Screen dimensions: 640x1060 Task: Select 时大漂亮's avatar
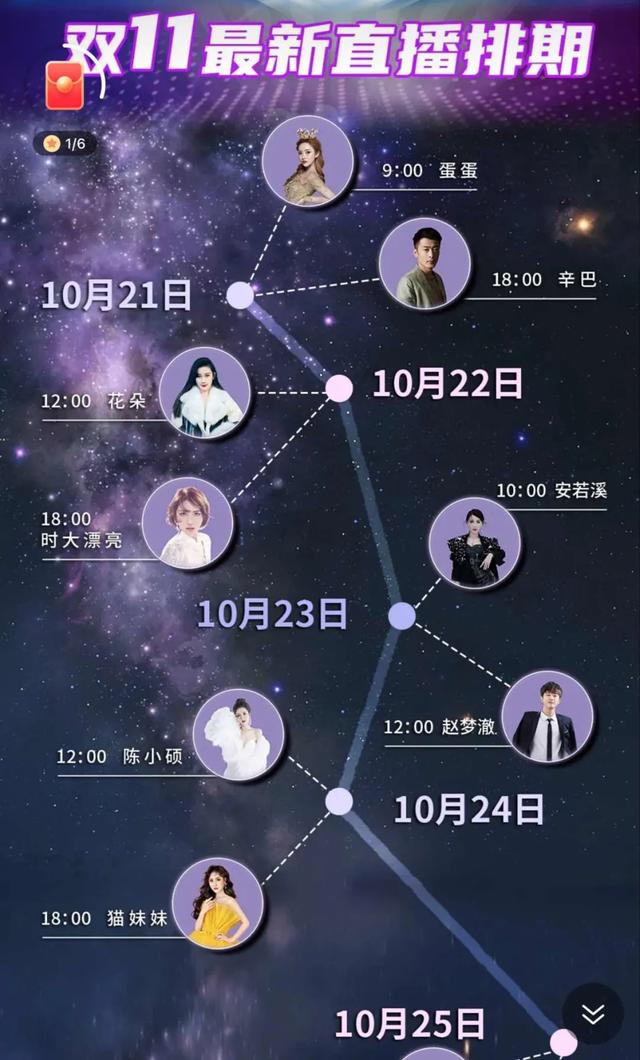click(188, 524)
